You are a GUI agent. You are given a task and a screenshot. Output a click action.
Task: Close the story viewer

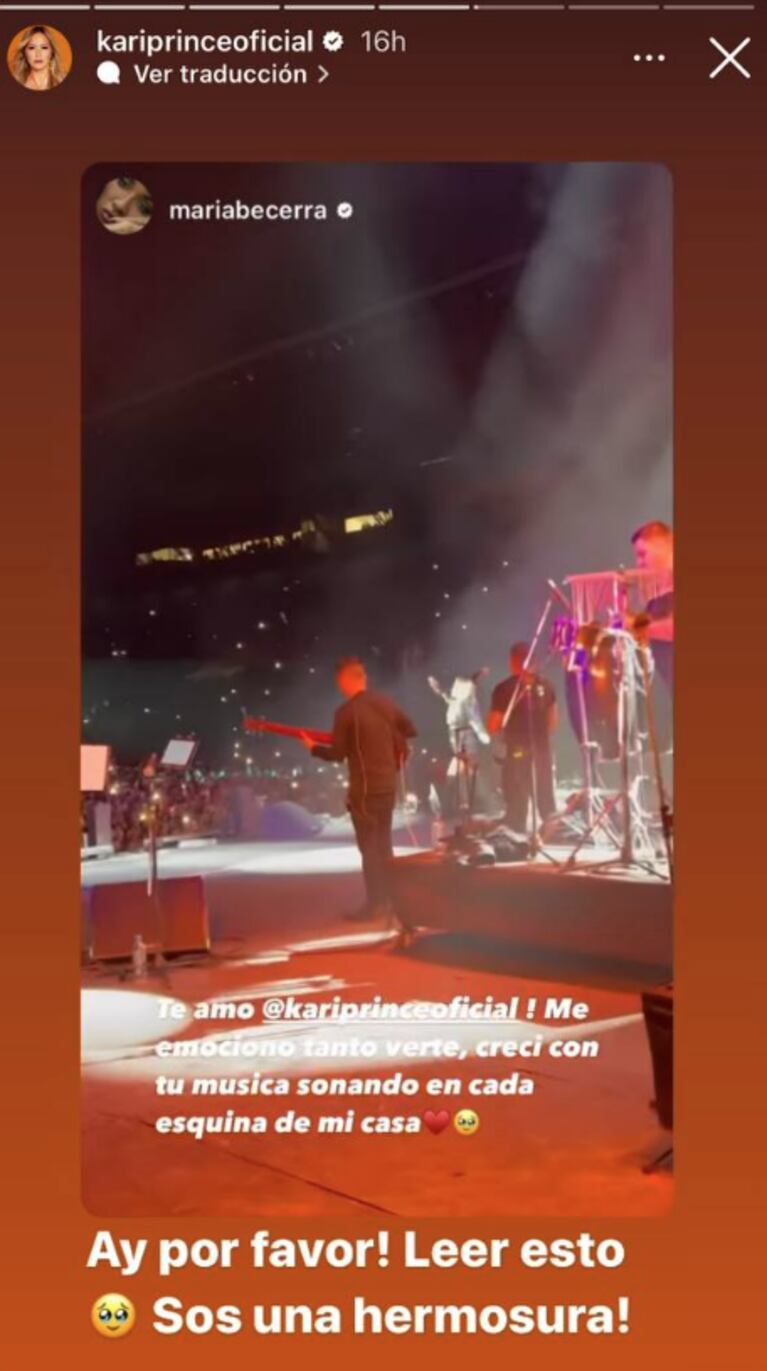tap(729, 58)
